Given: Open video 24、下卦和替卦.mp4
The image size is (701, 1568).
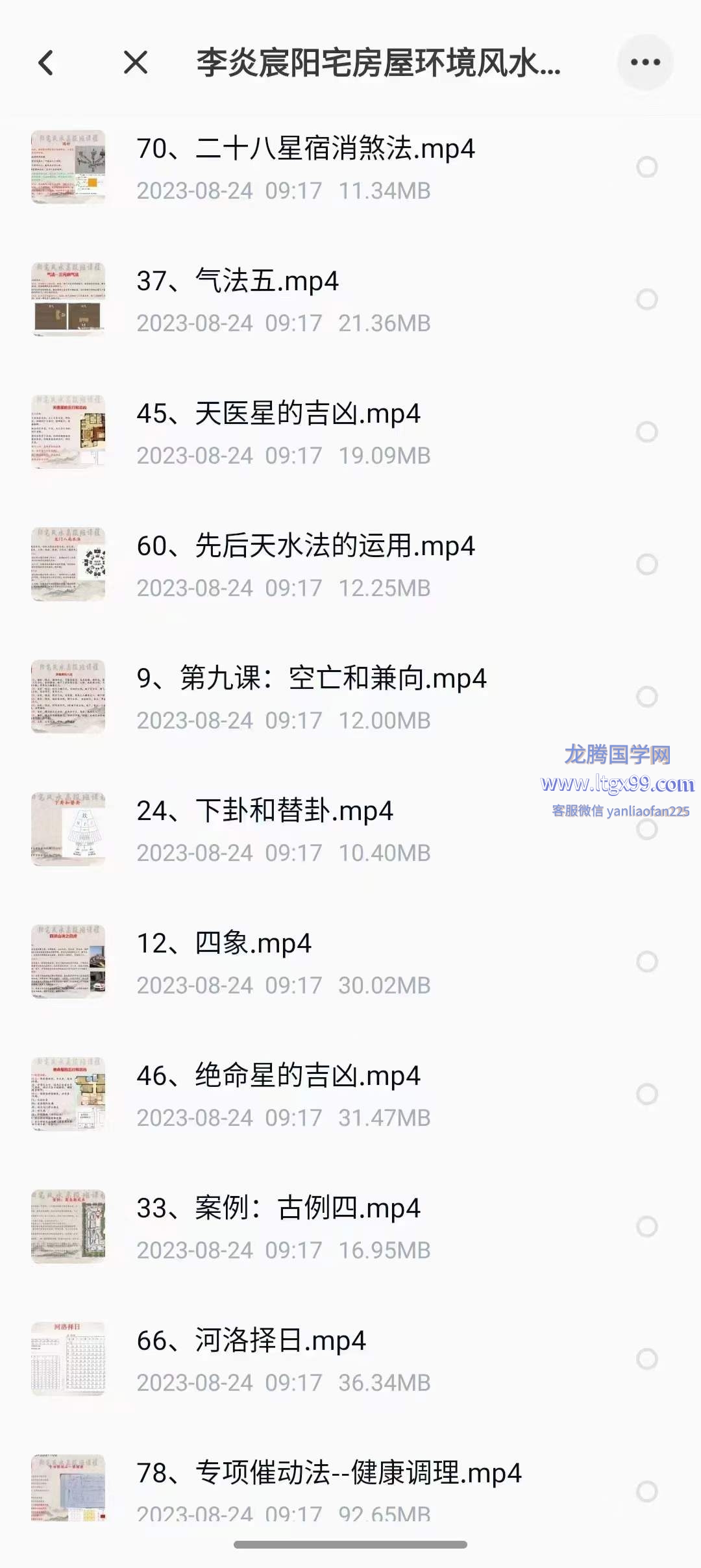Looking at the screenshot, I should tap(265, 812).
